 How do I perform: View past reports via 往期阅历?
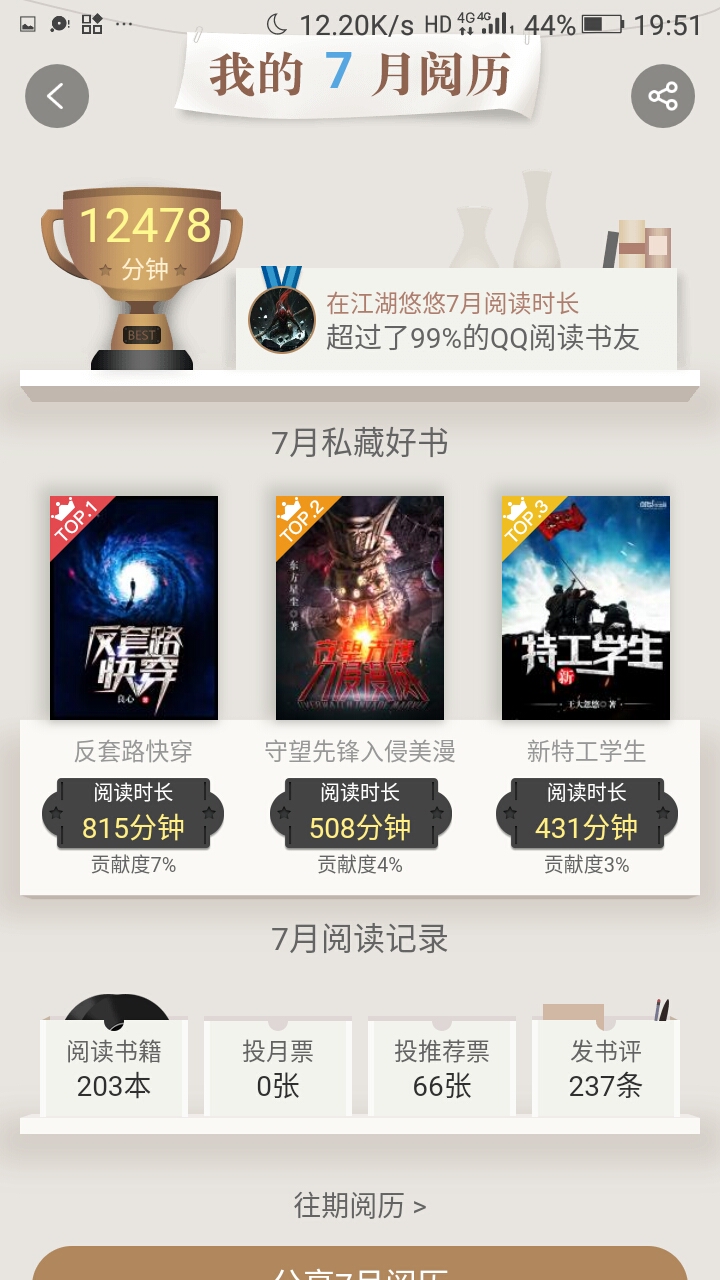(360, 1206)
